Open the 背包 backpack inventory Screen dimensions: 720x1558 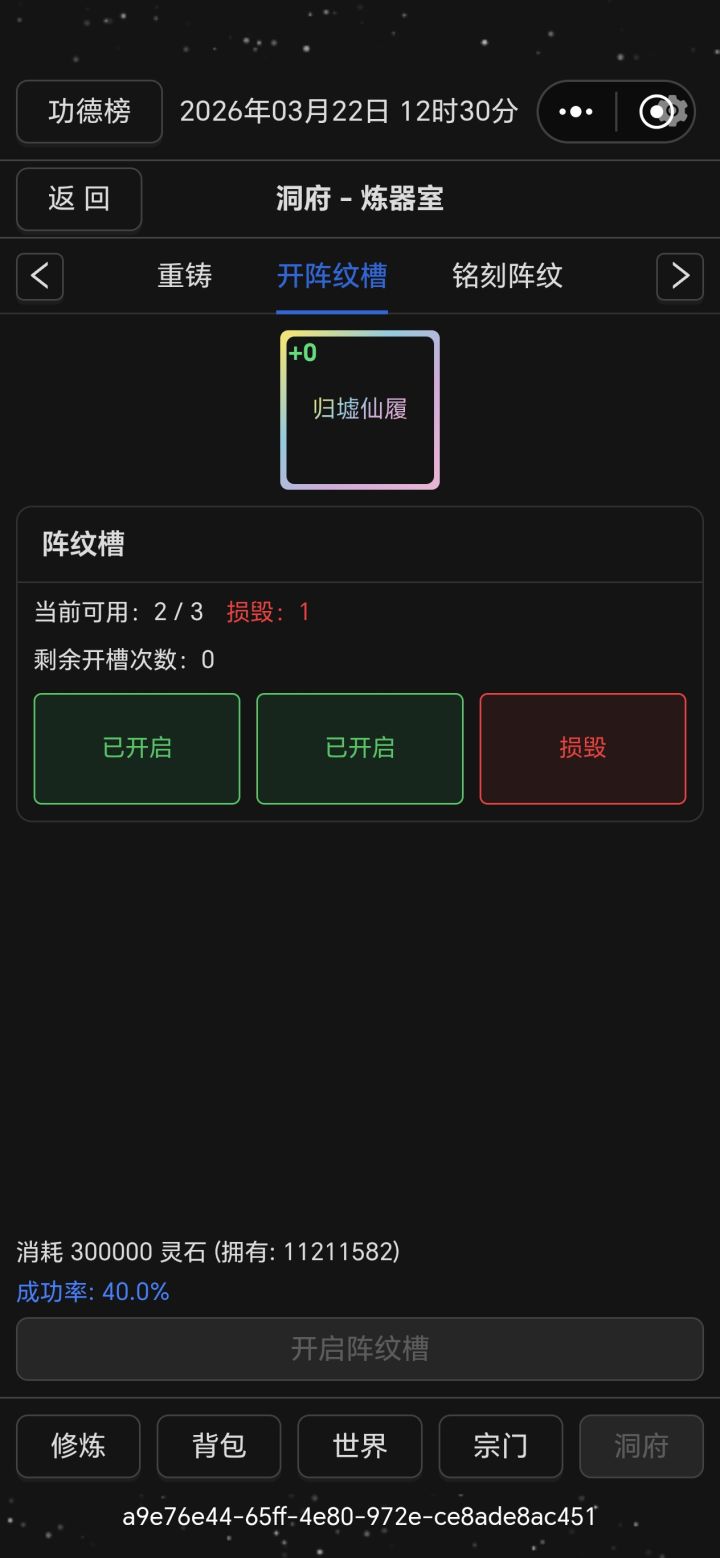[219, 1446]
